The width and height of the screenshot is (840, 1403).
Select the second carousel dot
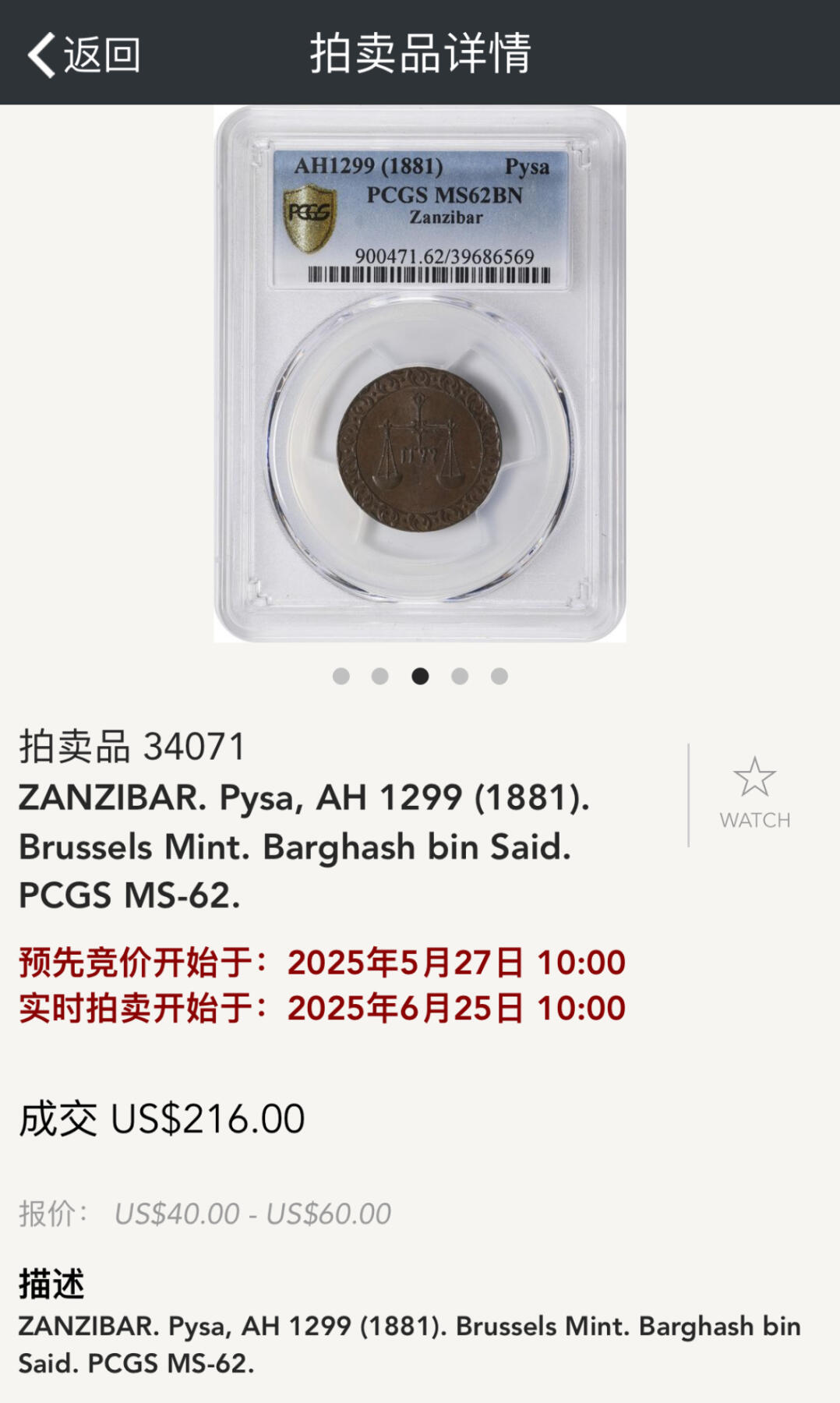click(382, 678)
